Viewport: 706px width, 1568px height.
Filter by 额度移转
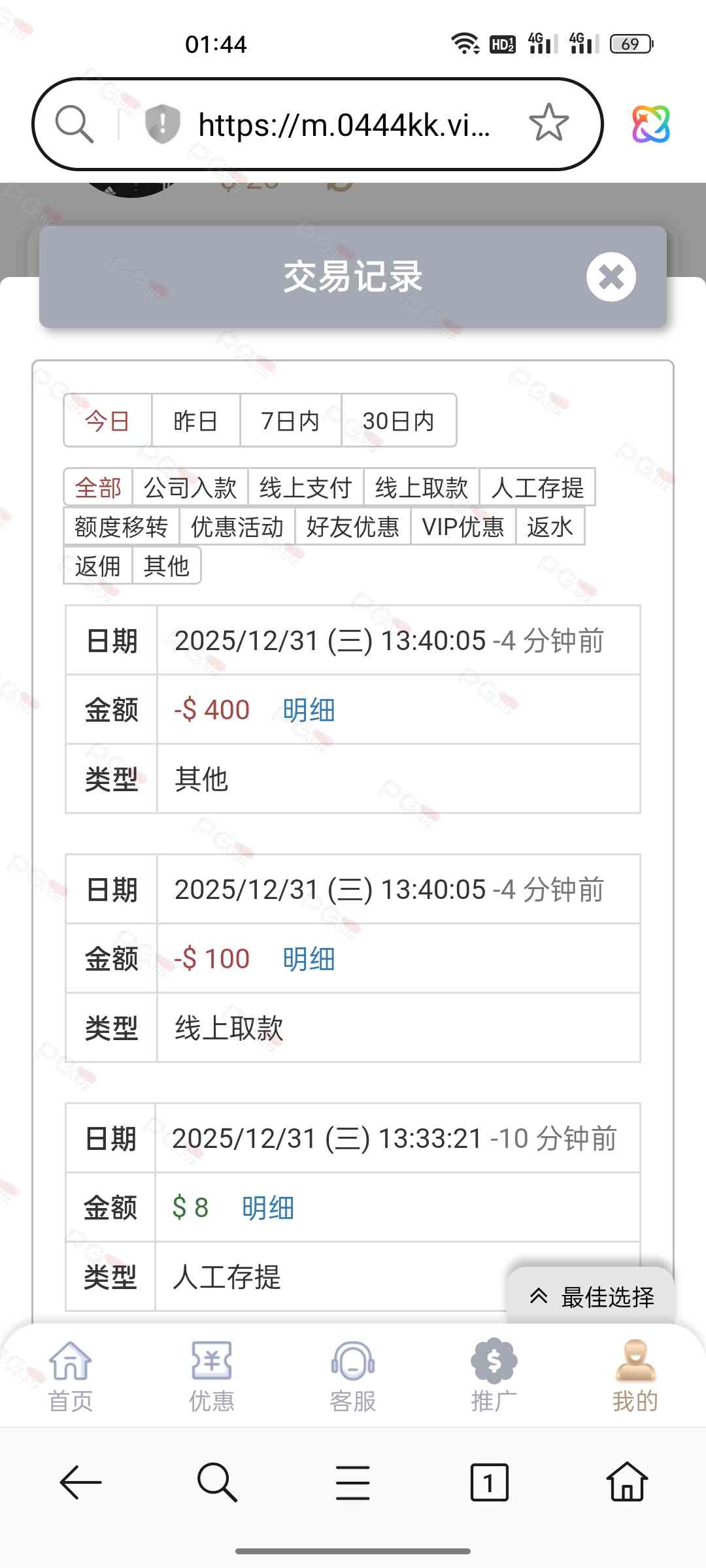(122, 527)
